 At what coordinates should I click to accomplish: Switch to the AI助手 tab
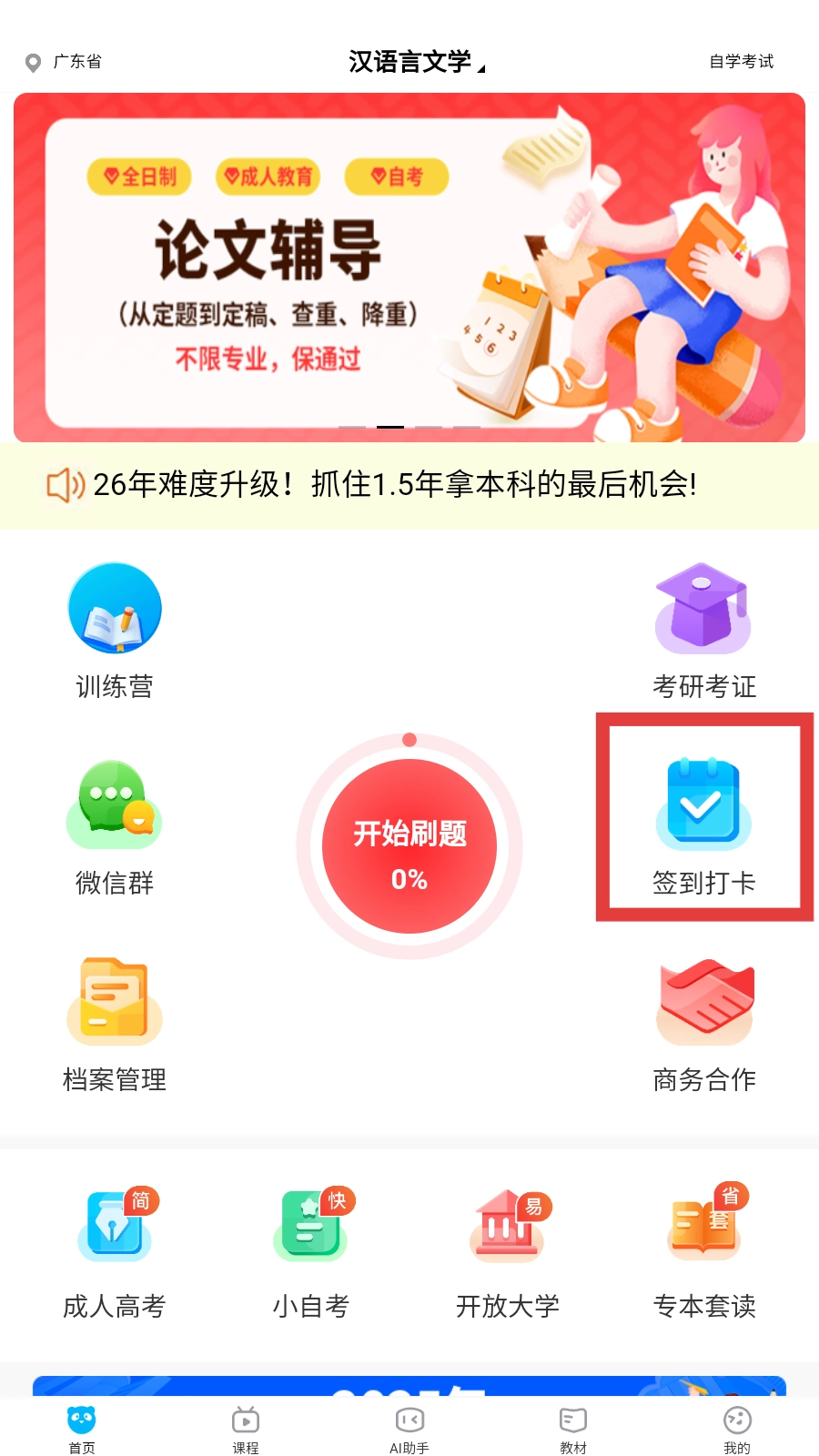coord(409,1429)
